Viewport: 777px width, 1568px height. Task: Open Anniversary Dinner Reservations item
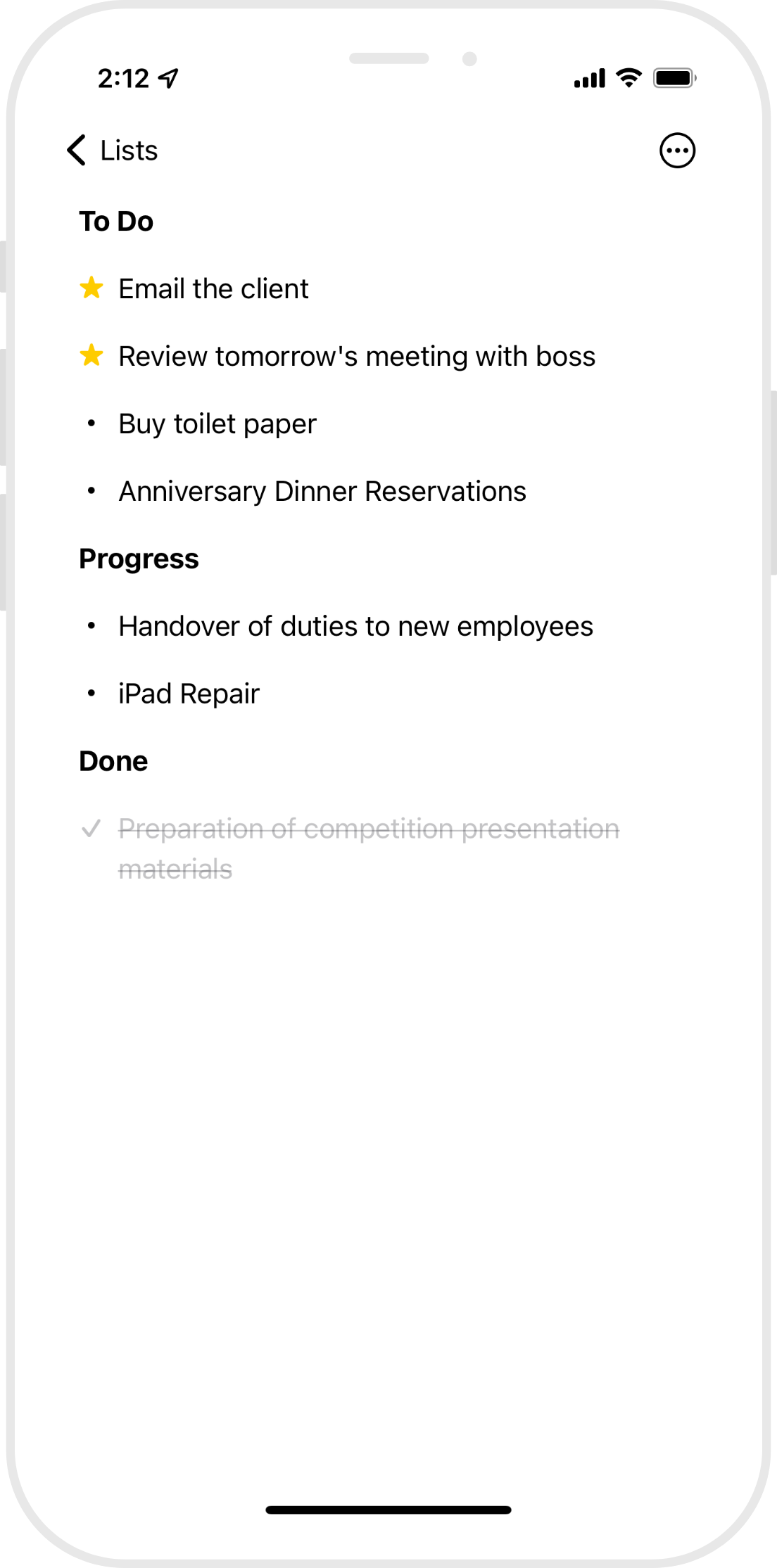(x=322, y=492)
